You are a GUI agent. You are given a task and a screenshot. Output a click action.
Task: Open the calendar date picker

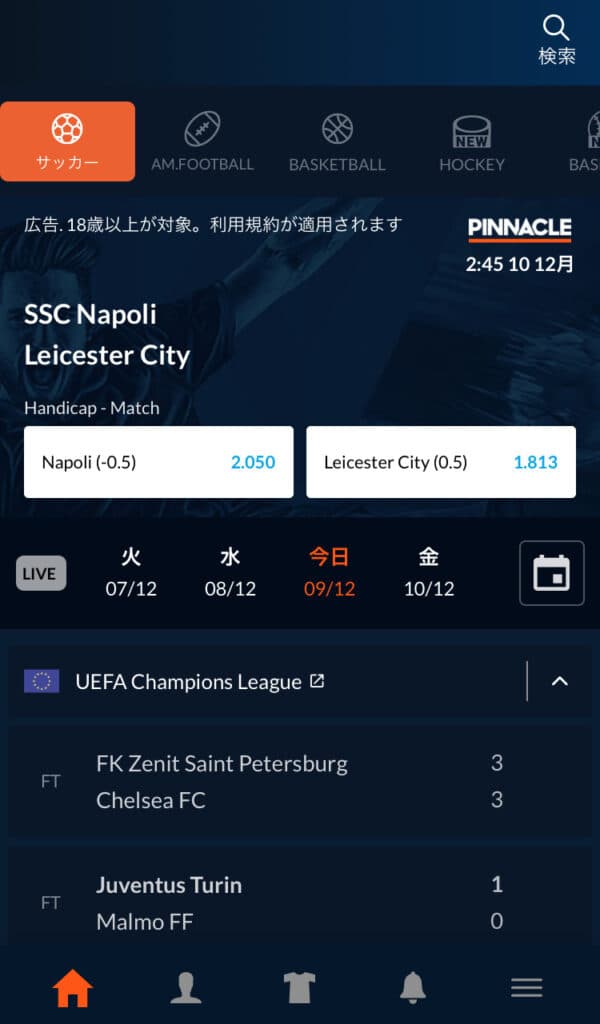click(551, 573)
